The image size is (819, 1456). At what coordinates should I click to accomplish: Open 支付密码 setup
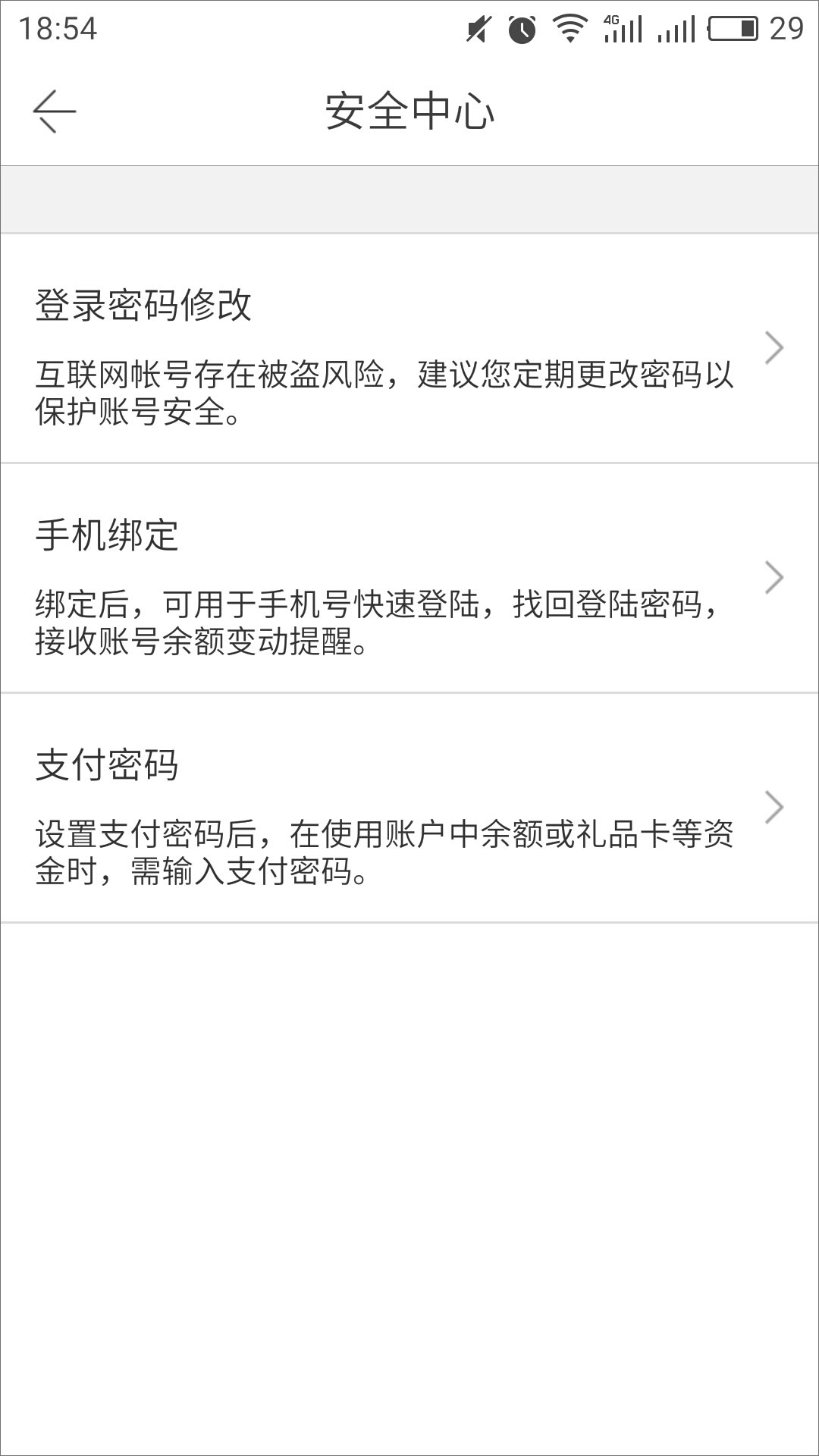[x=409, y=808]
